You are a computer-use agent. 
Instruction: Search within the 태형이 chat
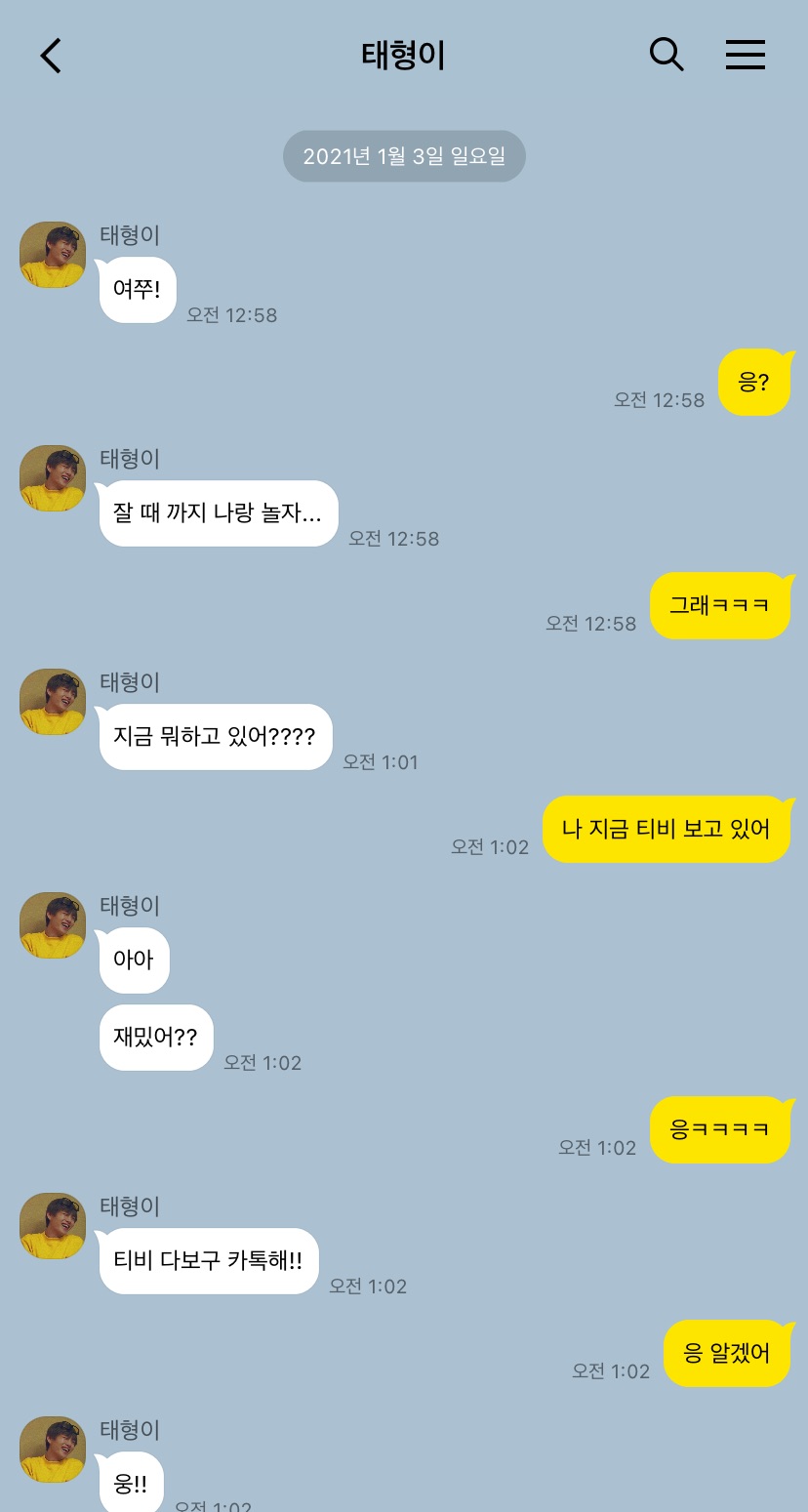coord(667,55)
